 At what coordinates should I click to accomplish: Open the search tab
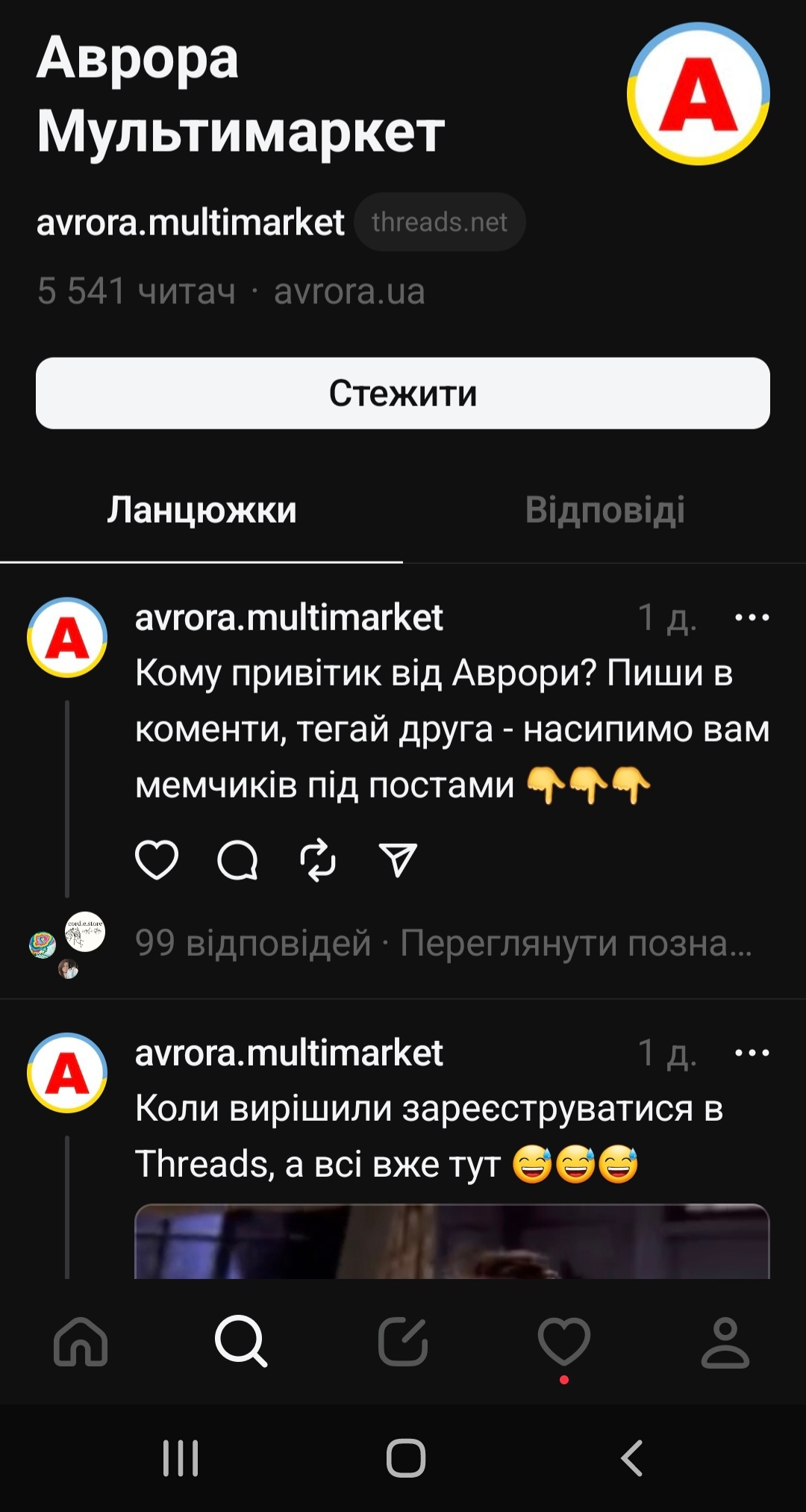click(241, 1342)
